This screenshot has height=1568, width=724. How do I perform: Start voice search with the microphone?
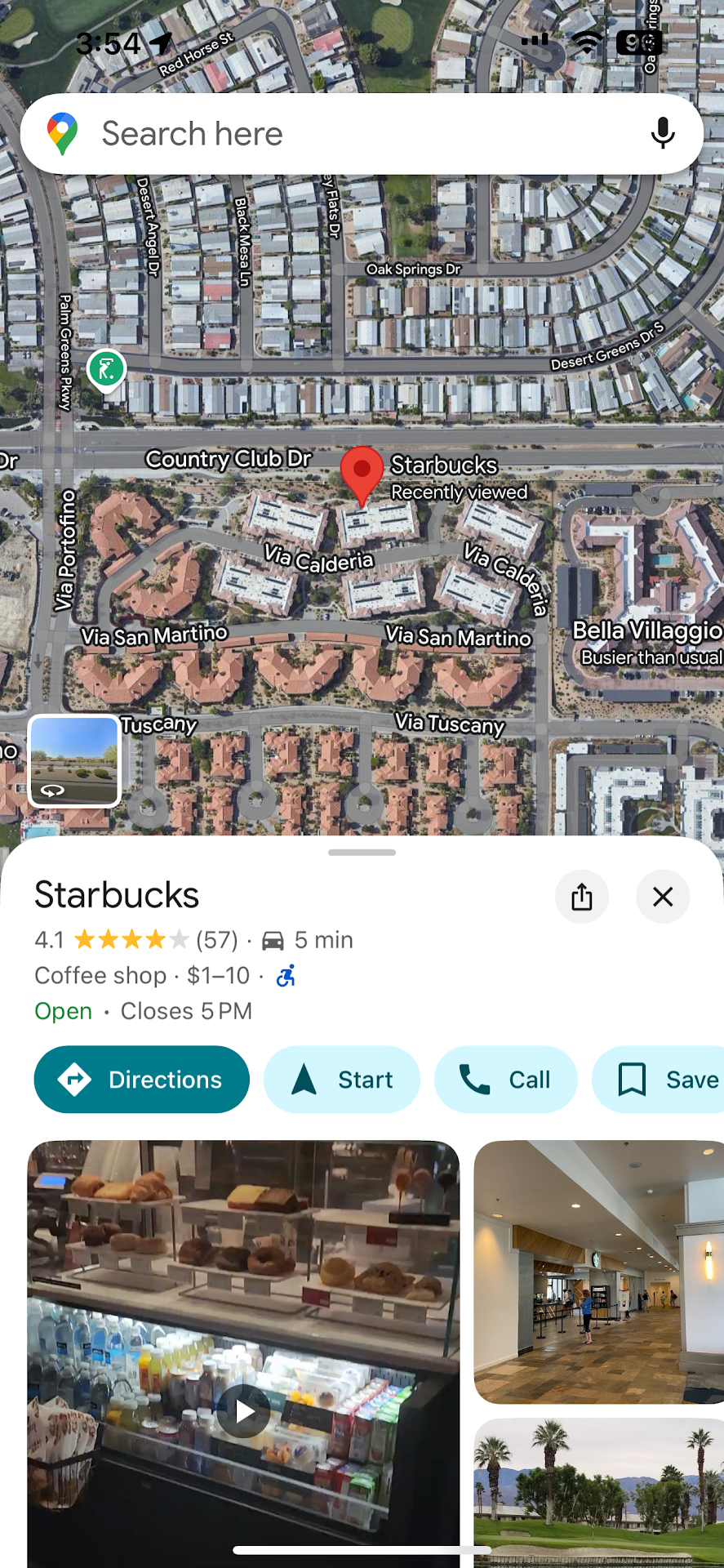[663, 133]
